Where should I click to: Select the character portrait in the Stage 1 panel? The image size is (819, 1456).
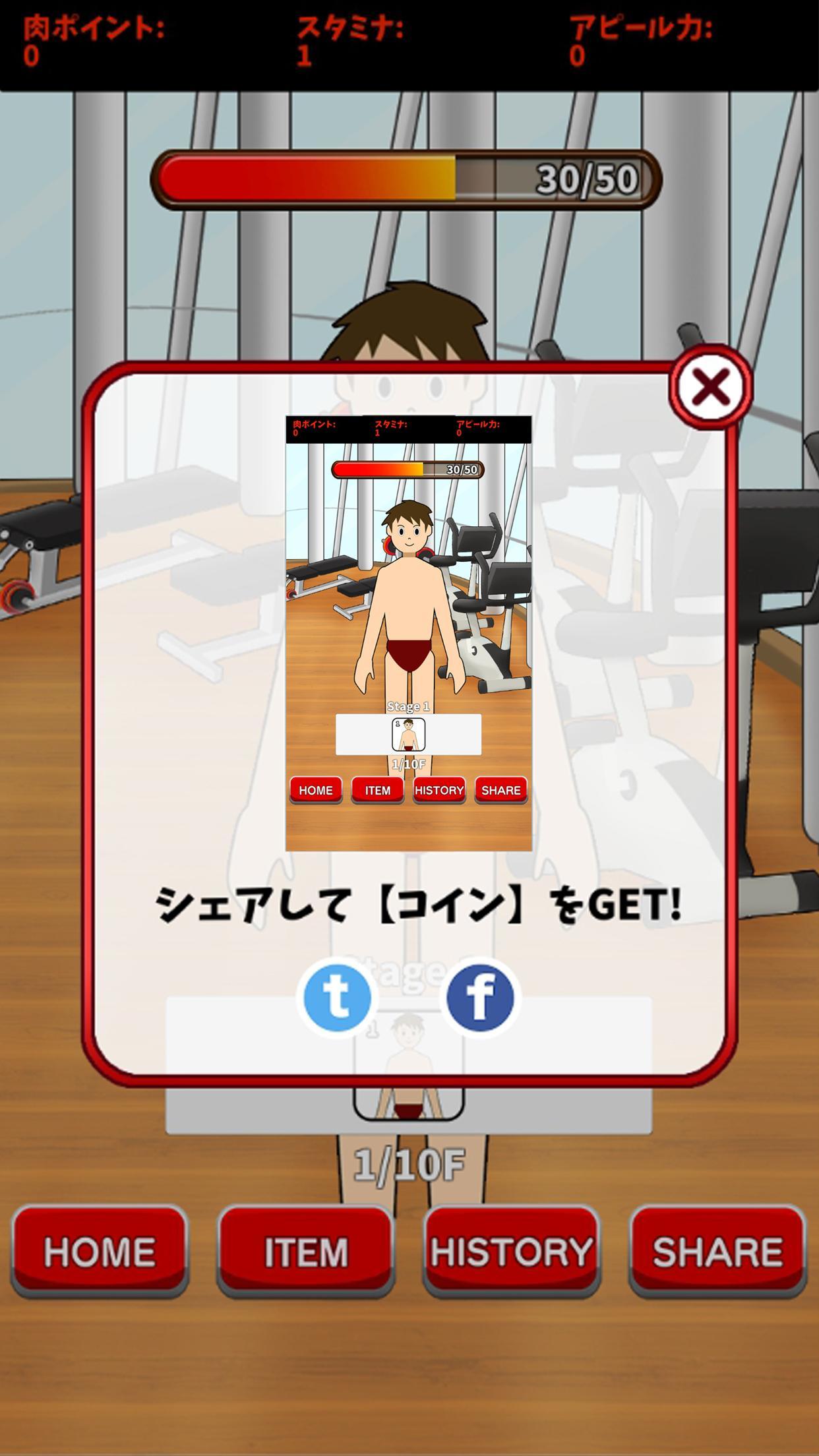407,735
